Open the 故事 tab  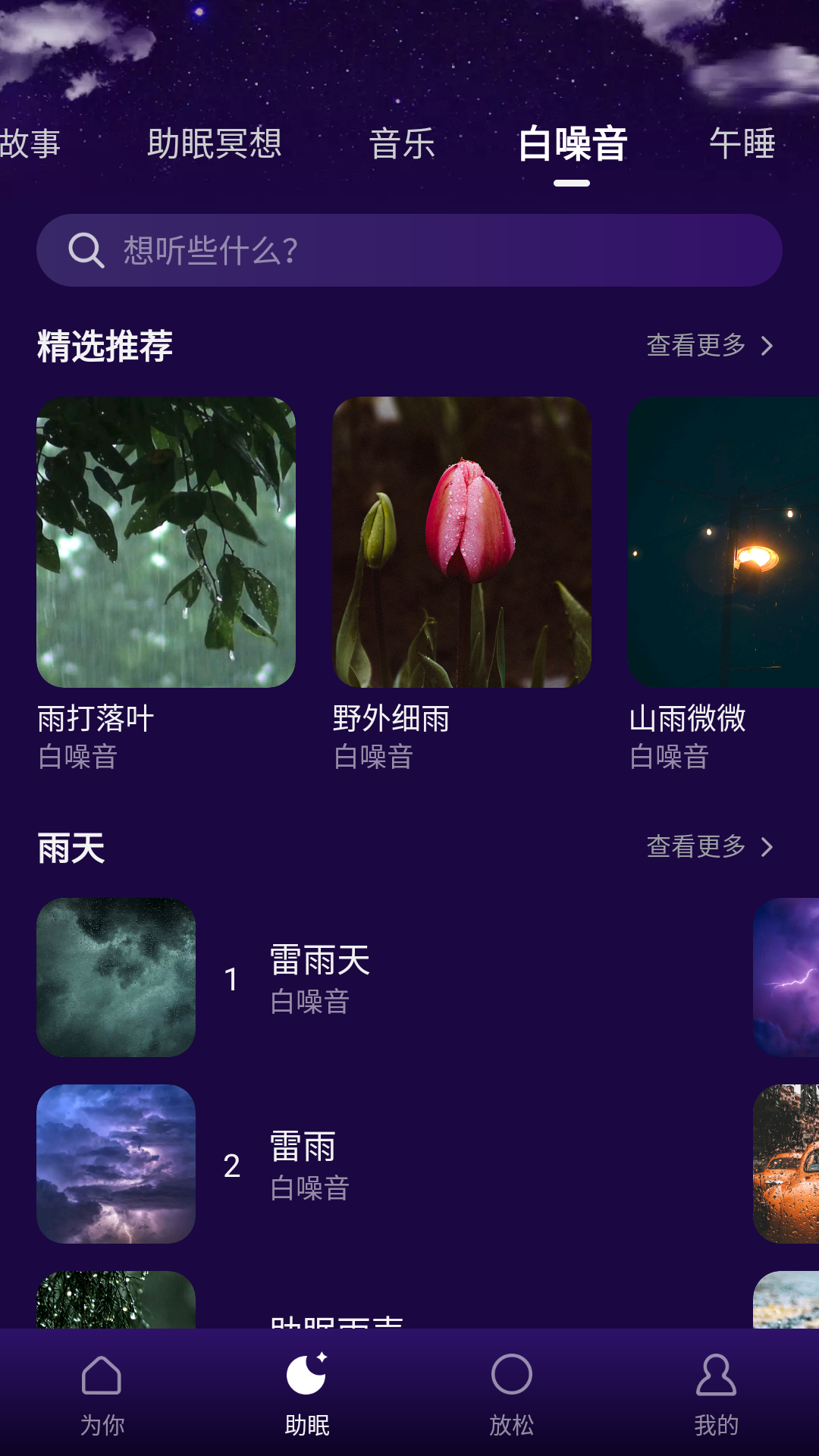coord(32,144)
